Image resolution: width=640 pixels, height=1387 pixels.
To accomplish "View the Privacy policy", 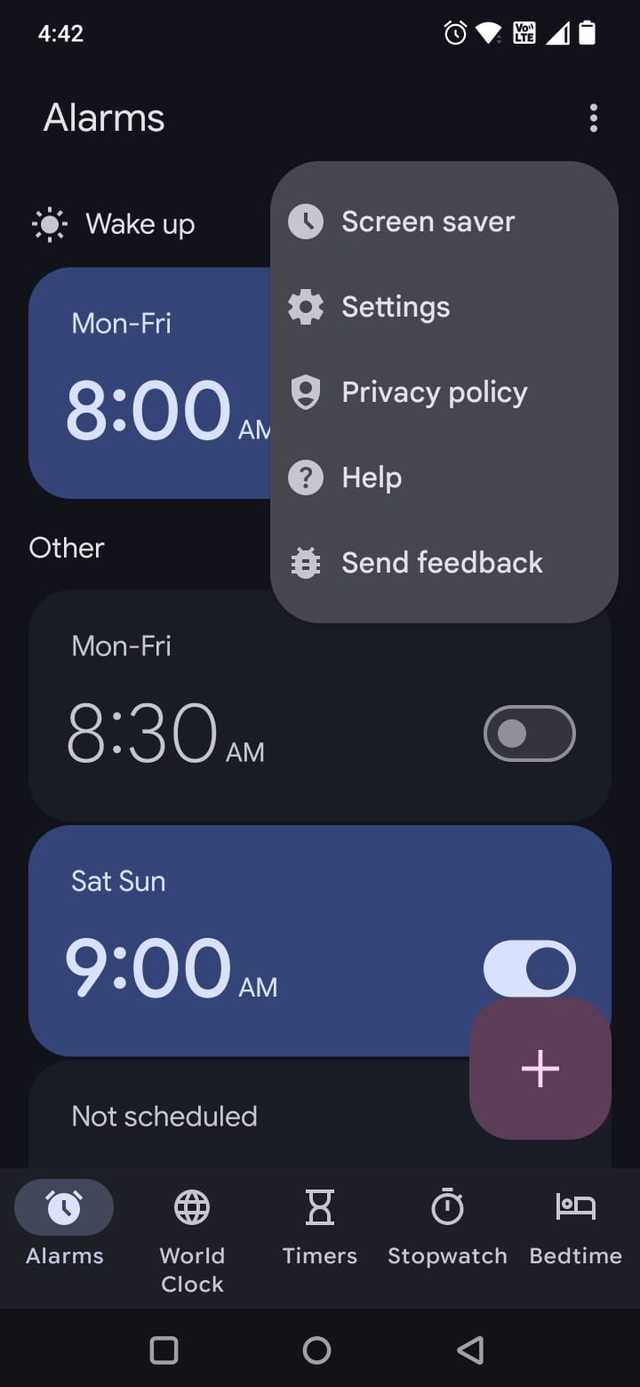I will pos(433,392).
